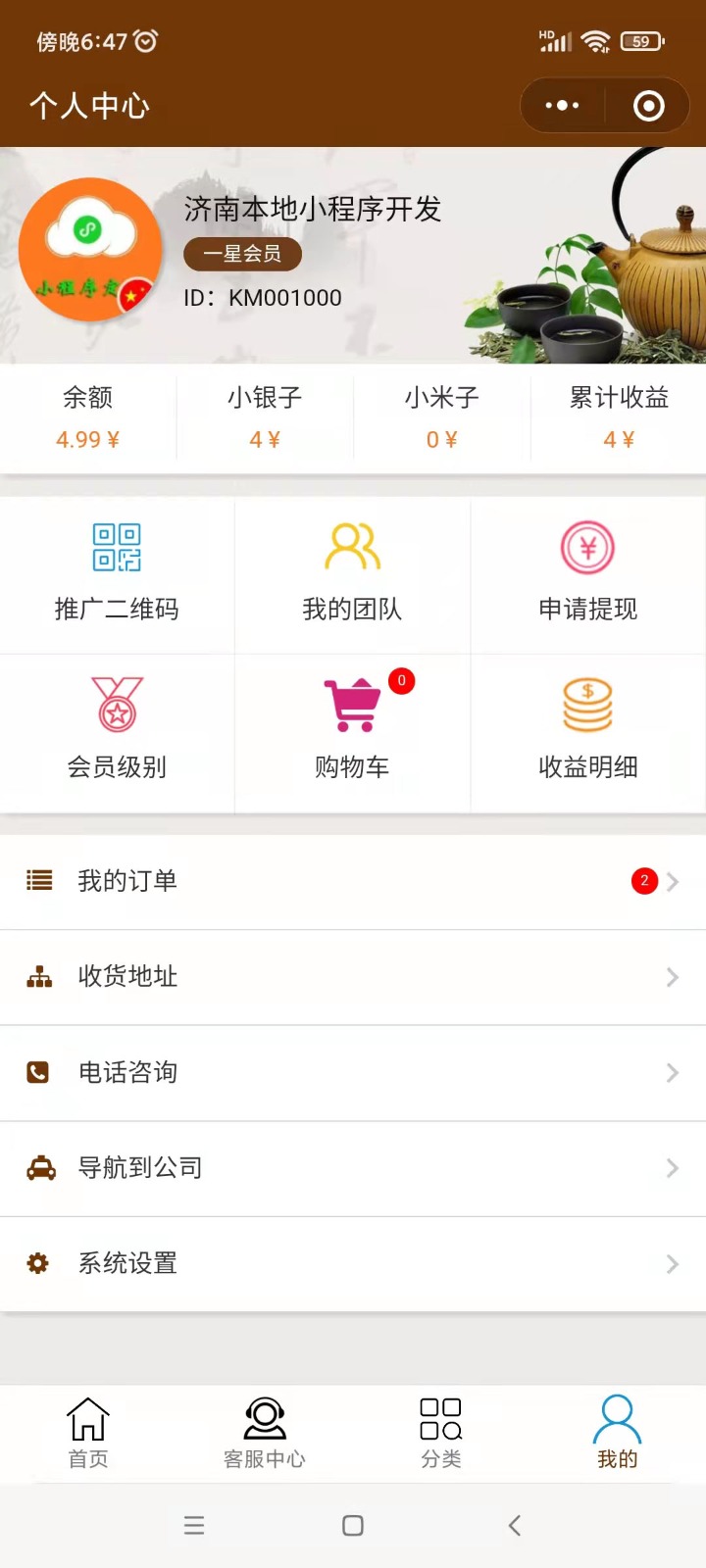Go to 系统设置 system settings
Viewport: 706px width, 1568px height.
[x=353, y=1263]
